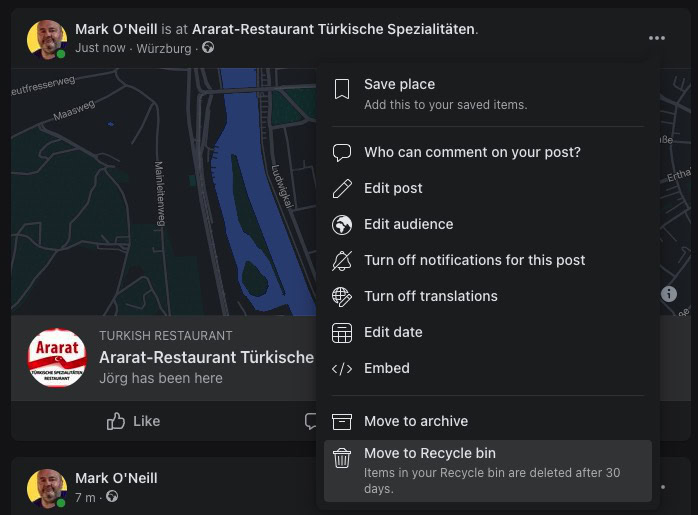Image resolution: width=698 pixels, height=515 pixels.
Task: Choose Edit post
Action: coord(488,188)
